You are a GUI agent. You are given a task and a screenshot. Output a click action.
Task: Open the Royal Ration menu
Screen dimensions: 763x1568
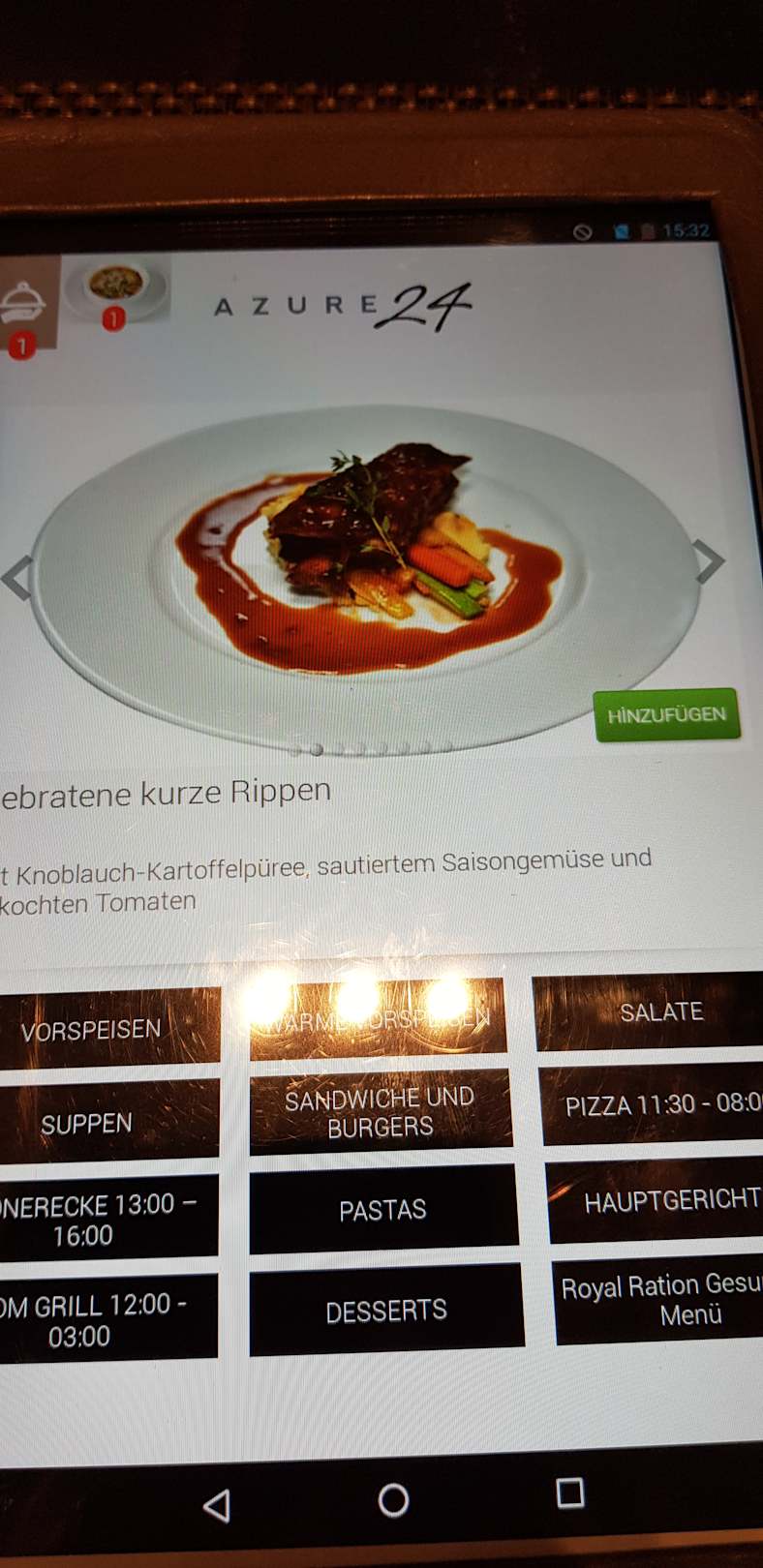[x=660, y=1300]
